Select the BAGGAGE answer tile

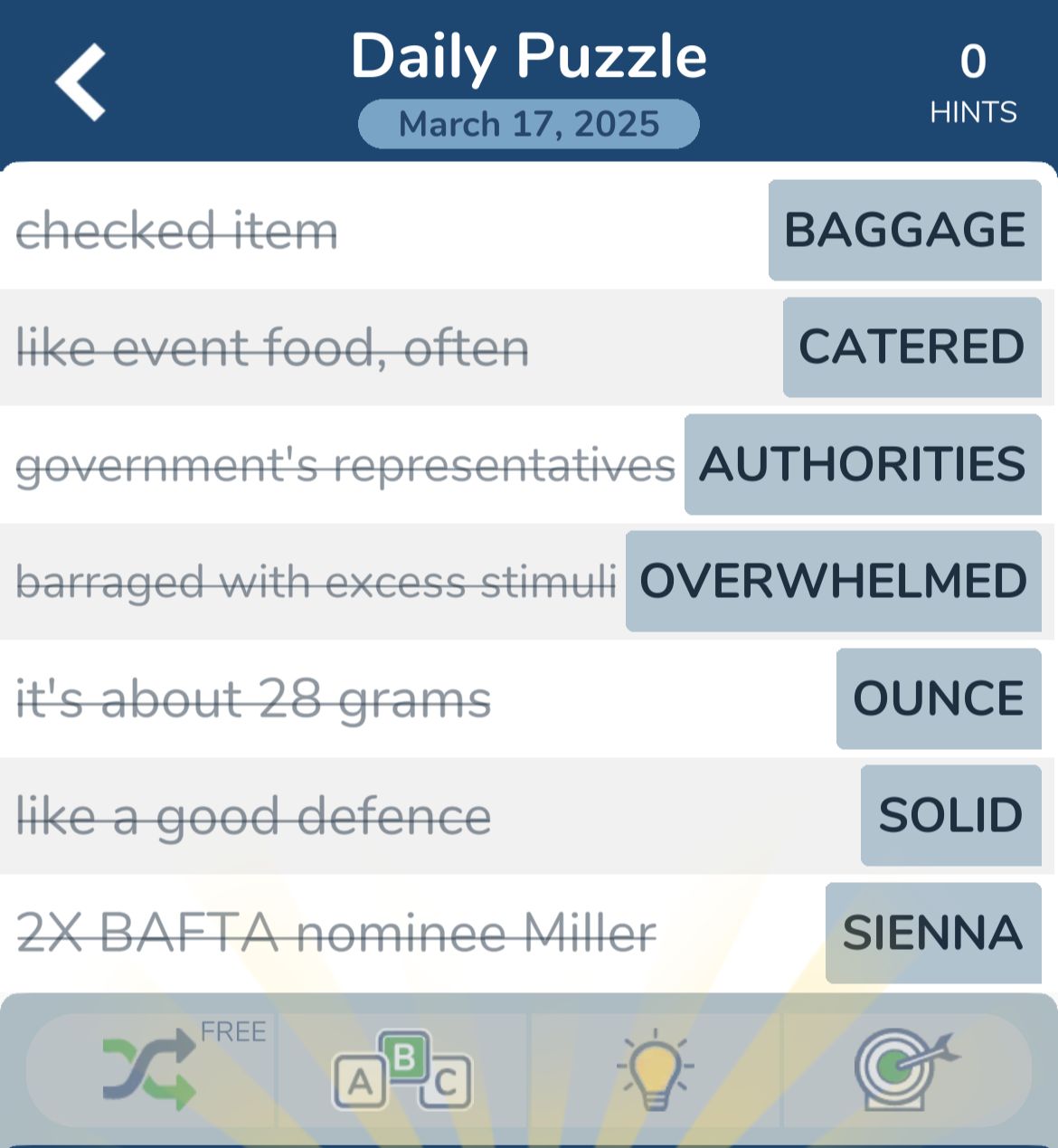(x=904, y=230)
